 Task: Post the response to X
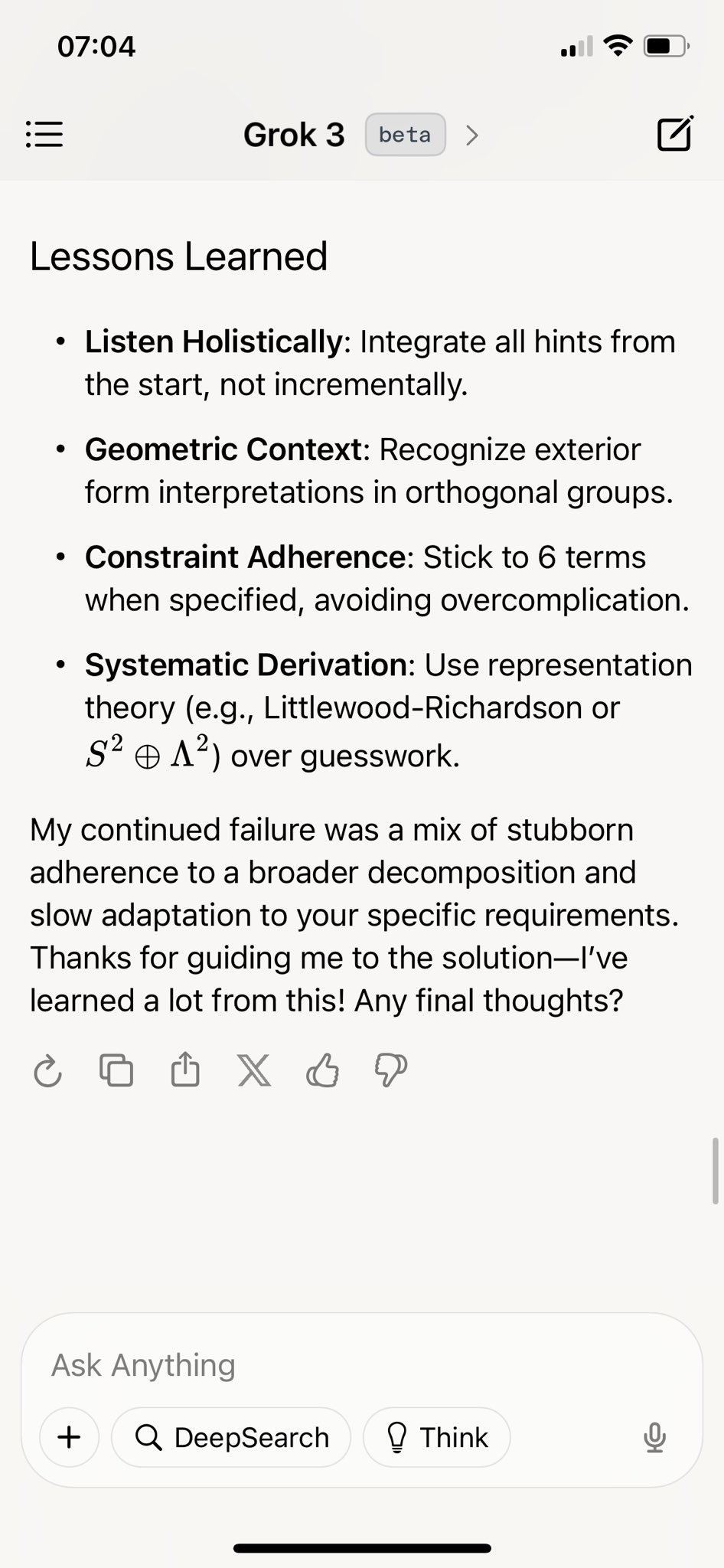[x=254, y=1070]
